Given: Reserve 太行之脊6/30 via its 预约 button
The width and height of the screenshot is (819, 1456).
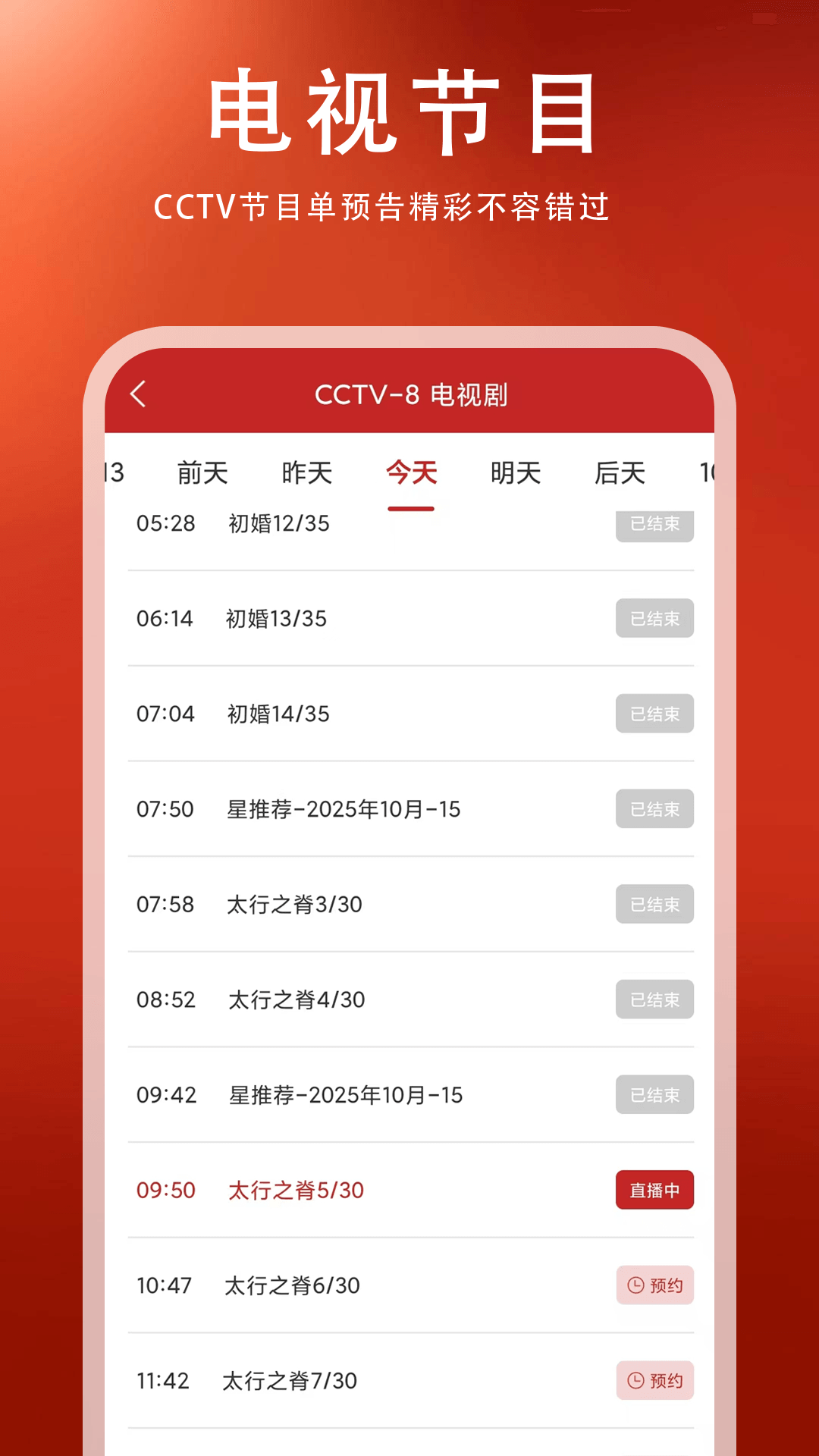Looking at the screenshot, I should pyautogui.click(x=654, y=1285).
